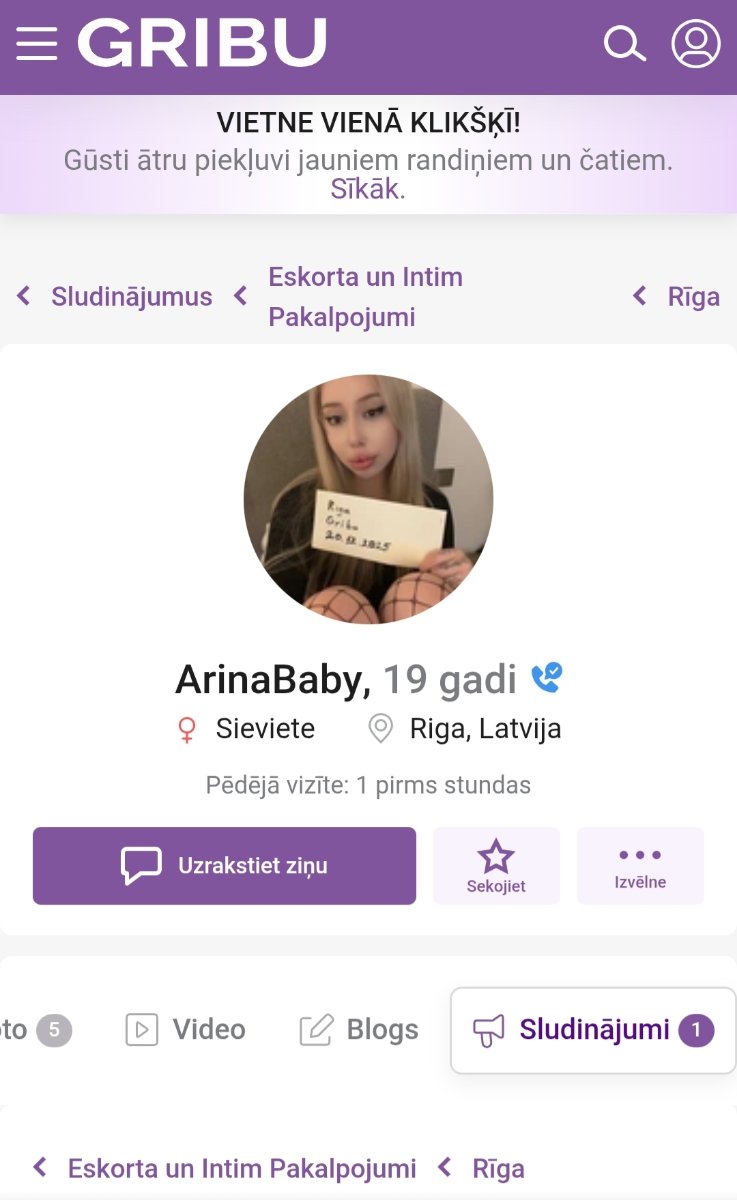Open the search icon

point(625,44)
